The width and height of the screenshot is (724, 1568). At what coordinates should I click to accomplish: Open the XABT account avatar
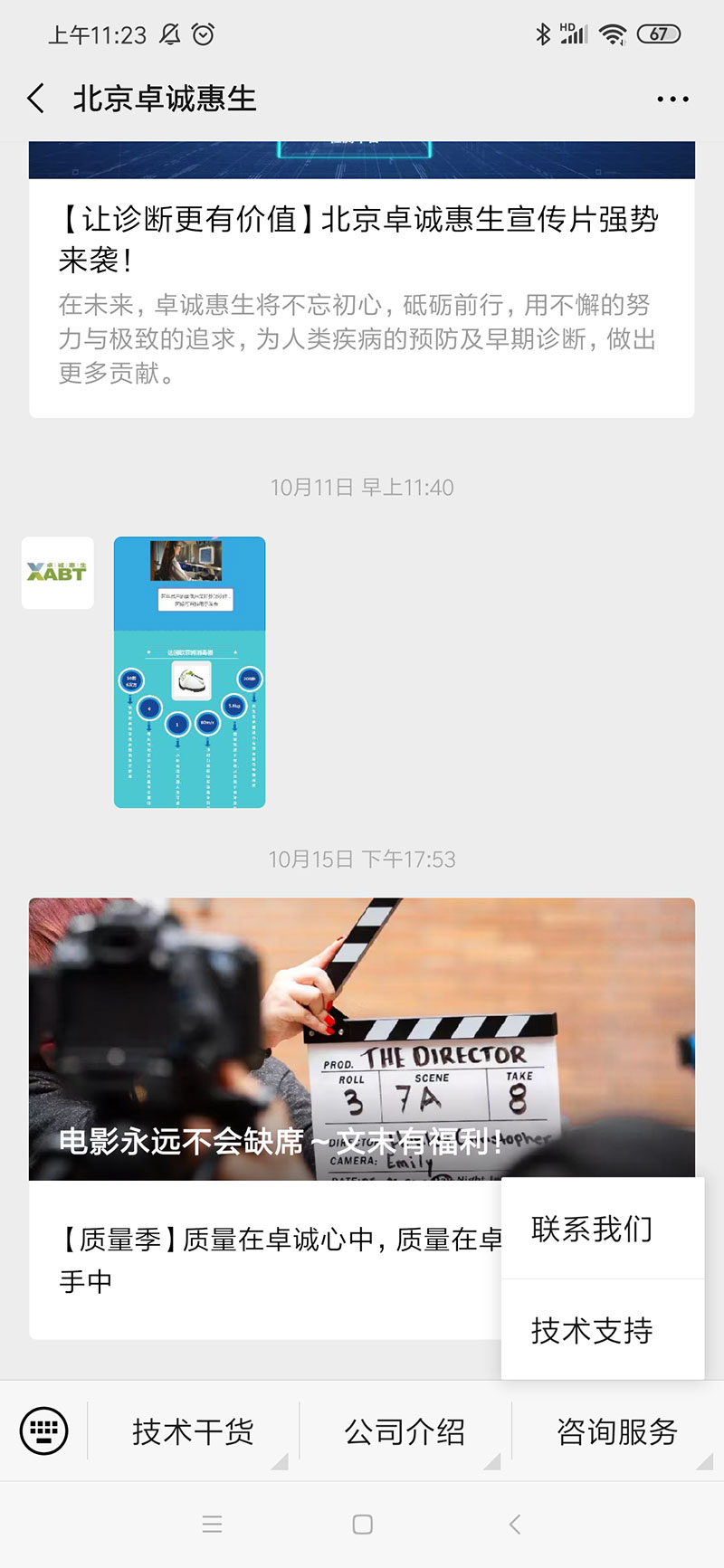click(58, 573)
